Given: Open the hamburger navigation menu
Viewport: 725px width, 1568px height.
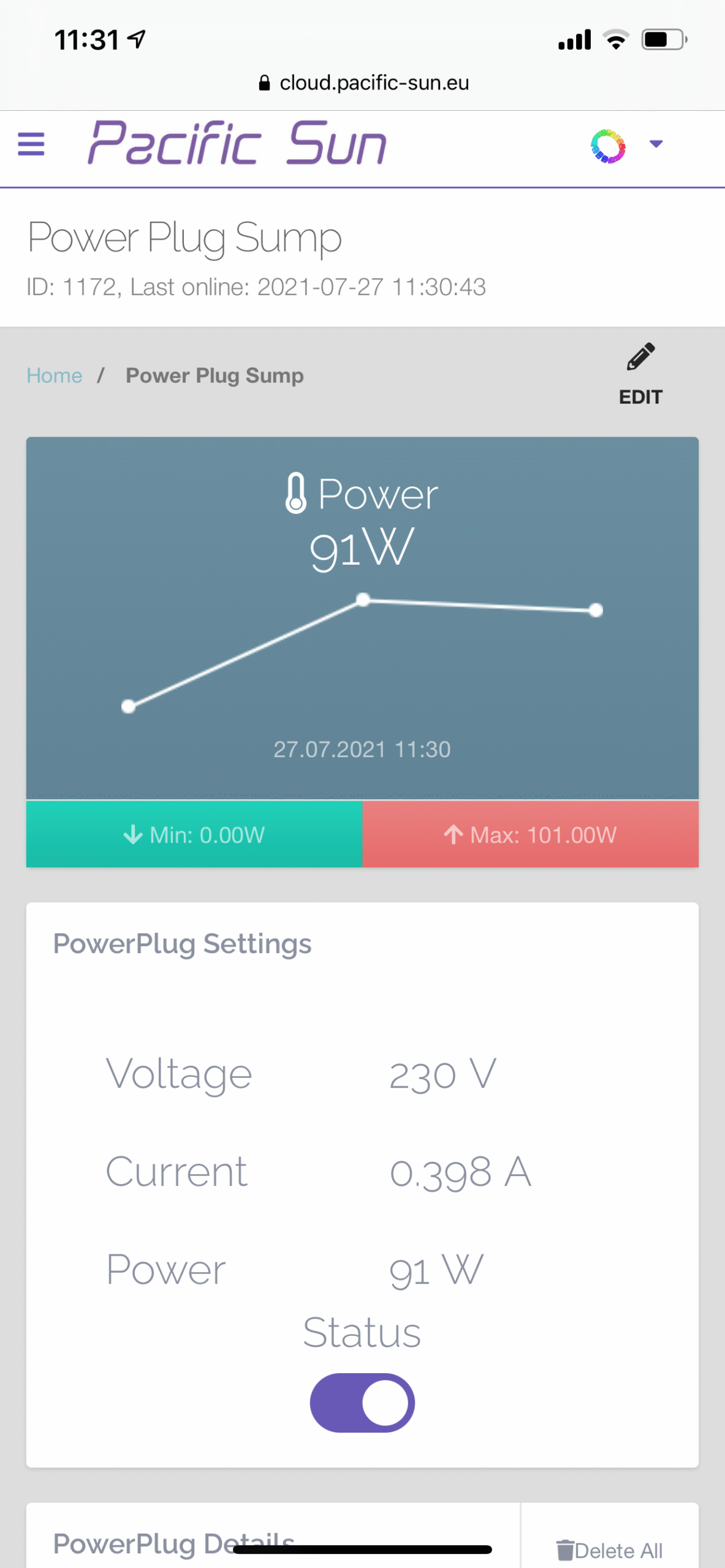Looking at the screenshot, I should pos(31,145).
